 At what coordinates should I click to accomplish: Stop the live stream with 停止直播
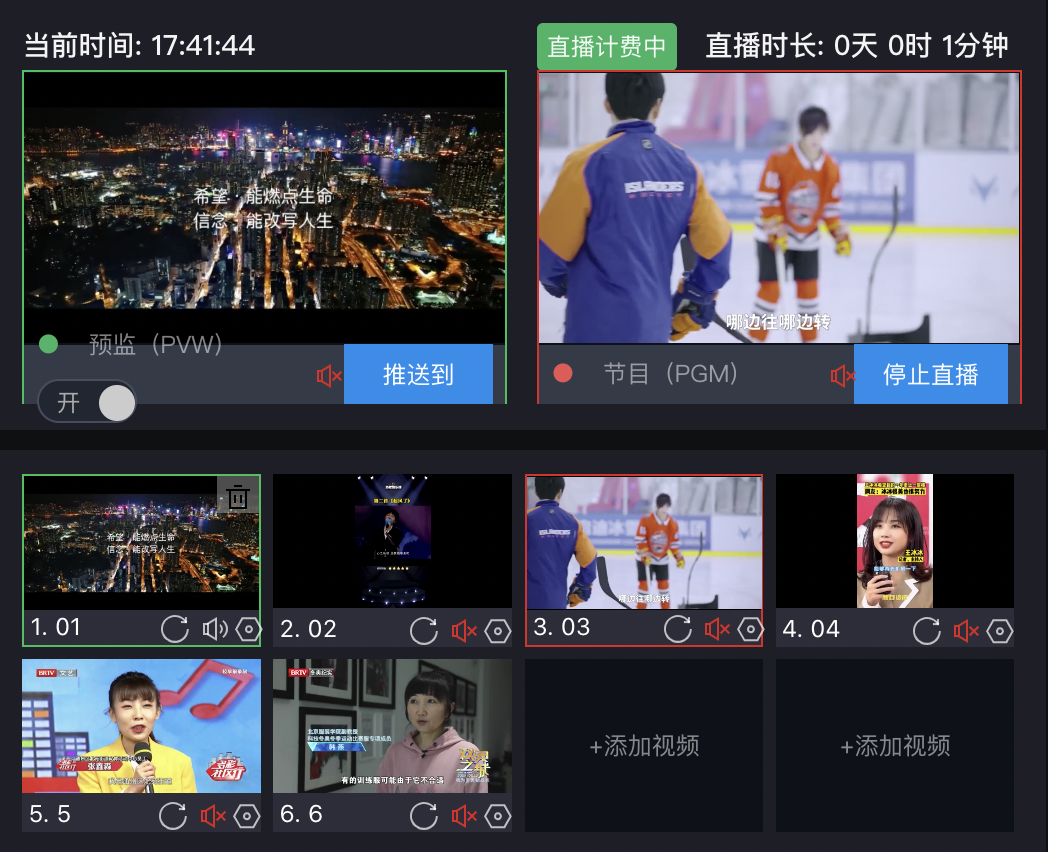pos(930,374)
